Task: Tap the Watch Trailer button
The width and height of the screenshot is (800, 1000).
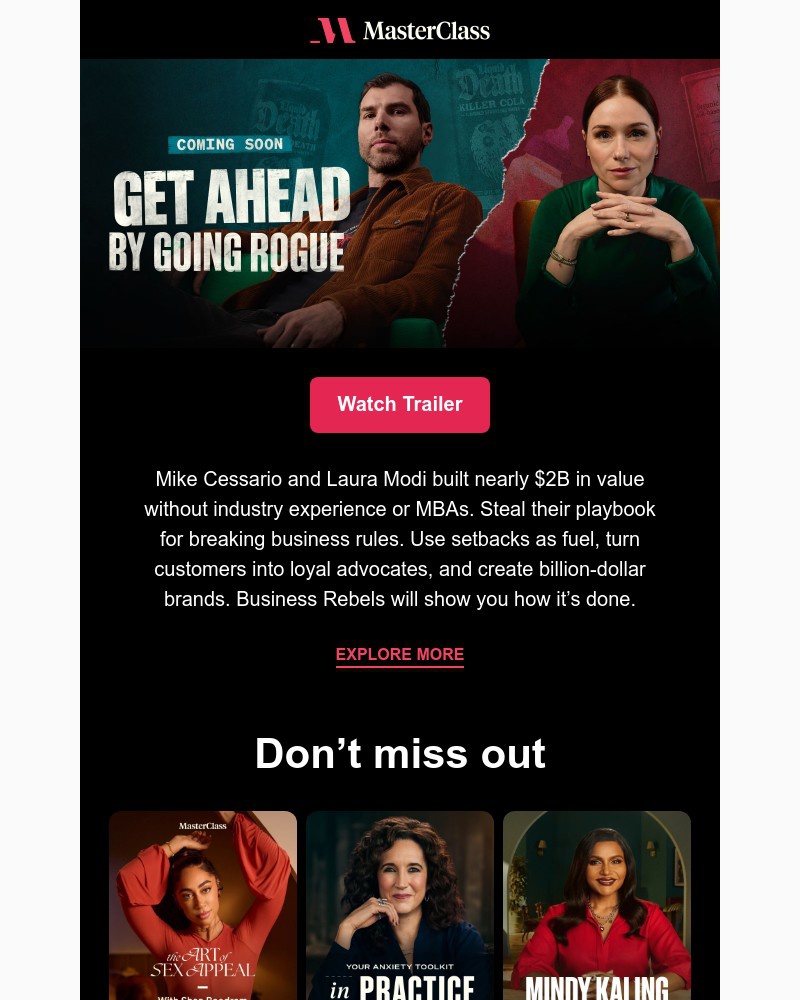Action: coord(400,405)
